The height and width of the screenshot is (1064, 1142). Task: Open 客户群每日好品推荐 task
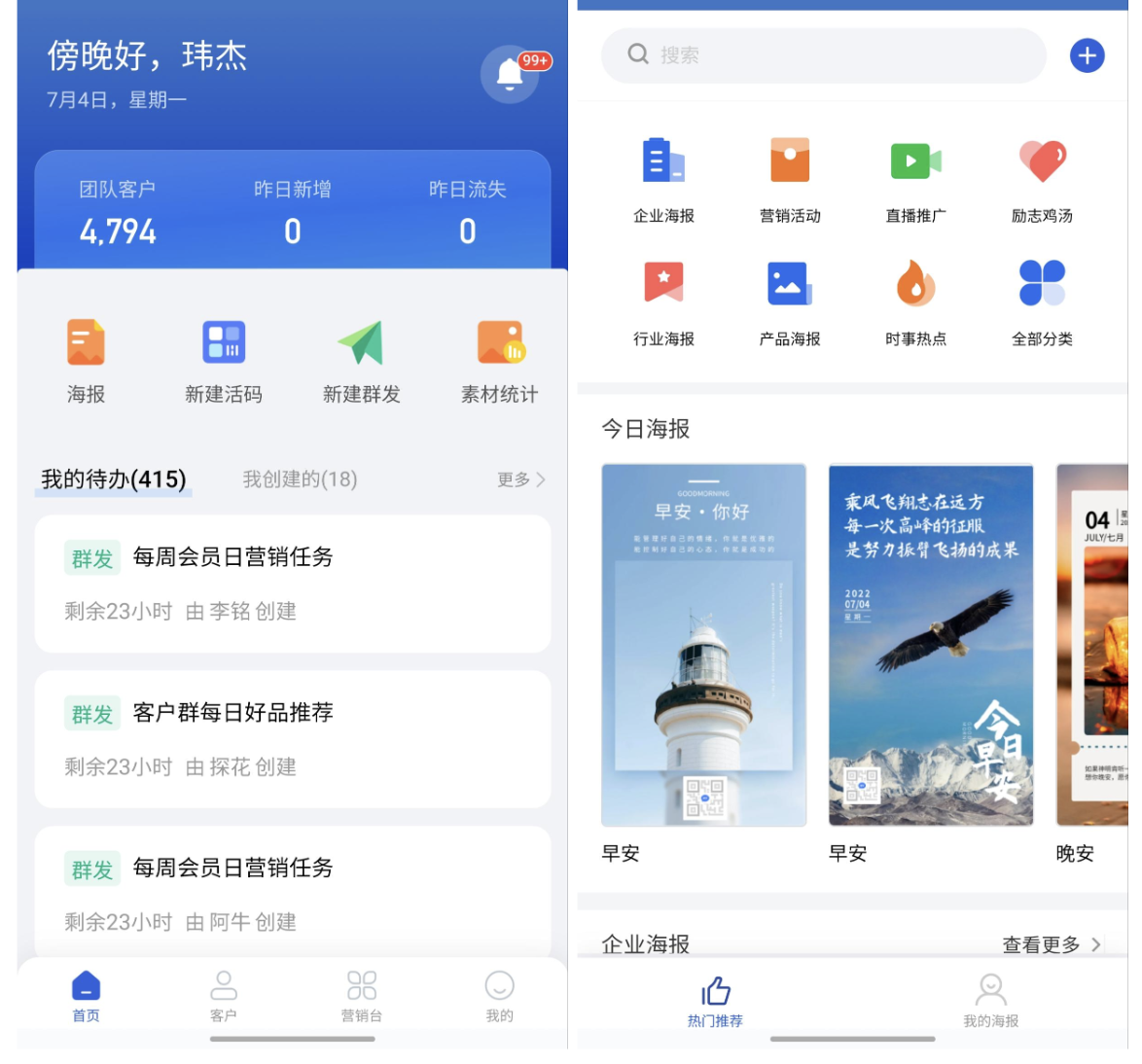[292, 738]
